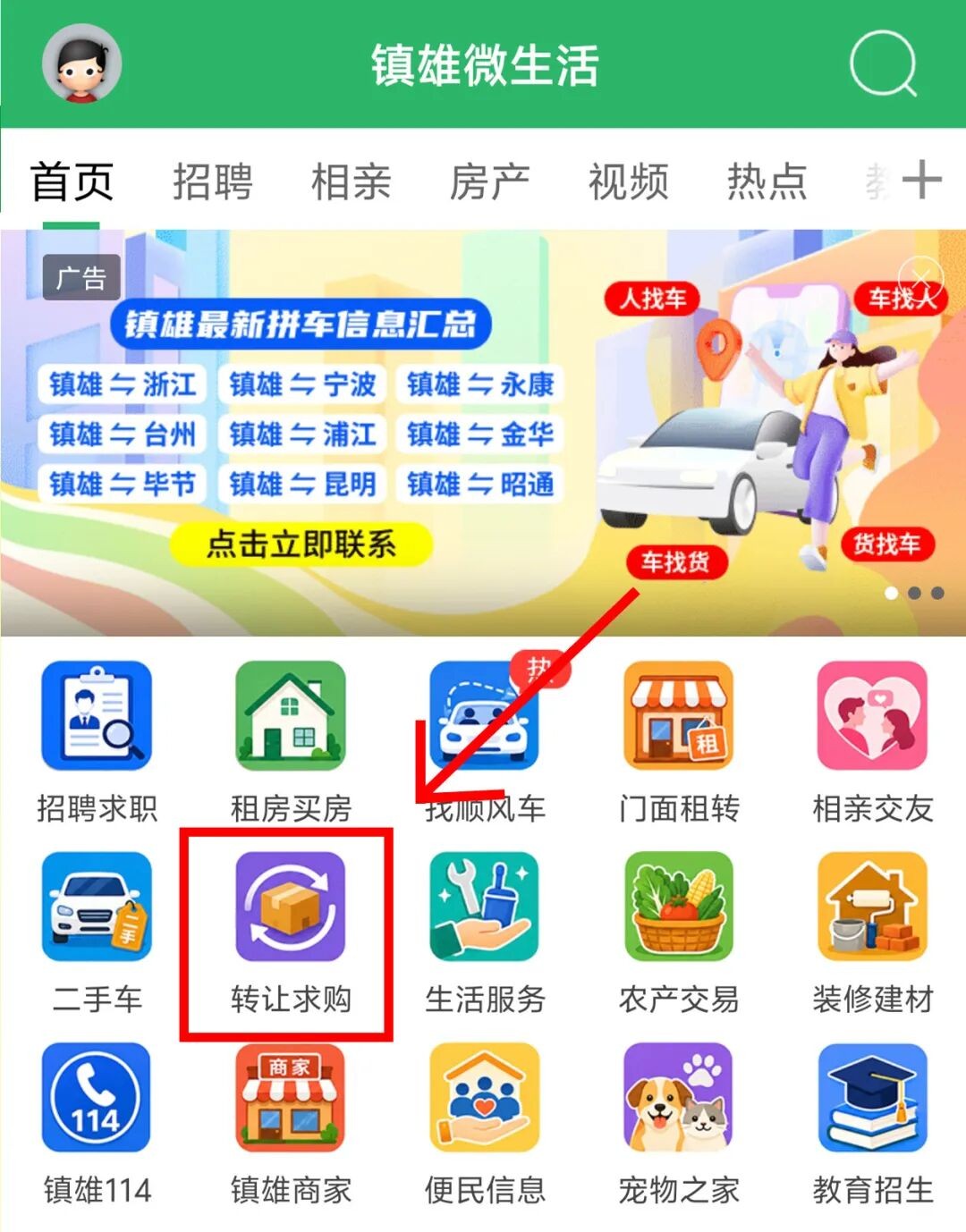Open the search magnifier icon

(x=883, y=63)
